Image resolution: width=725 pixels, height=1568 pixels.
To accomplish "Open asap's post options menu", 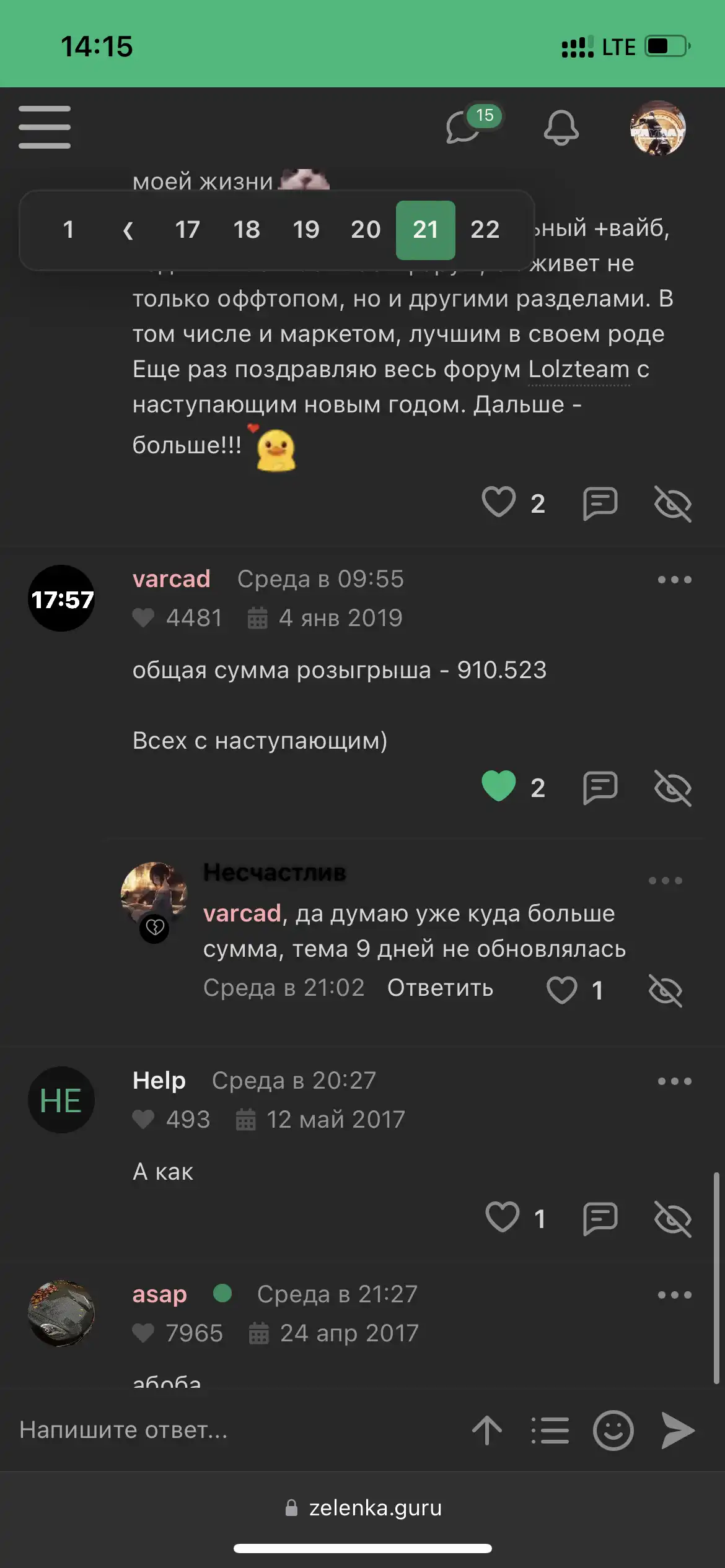I will (x=674, y=1295).
